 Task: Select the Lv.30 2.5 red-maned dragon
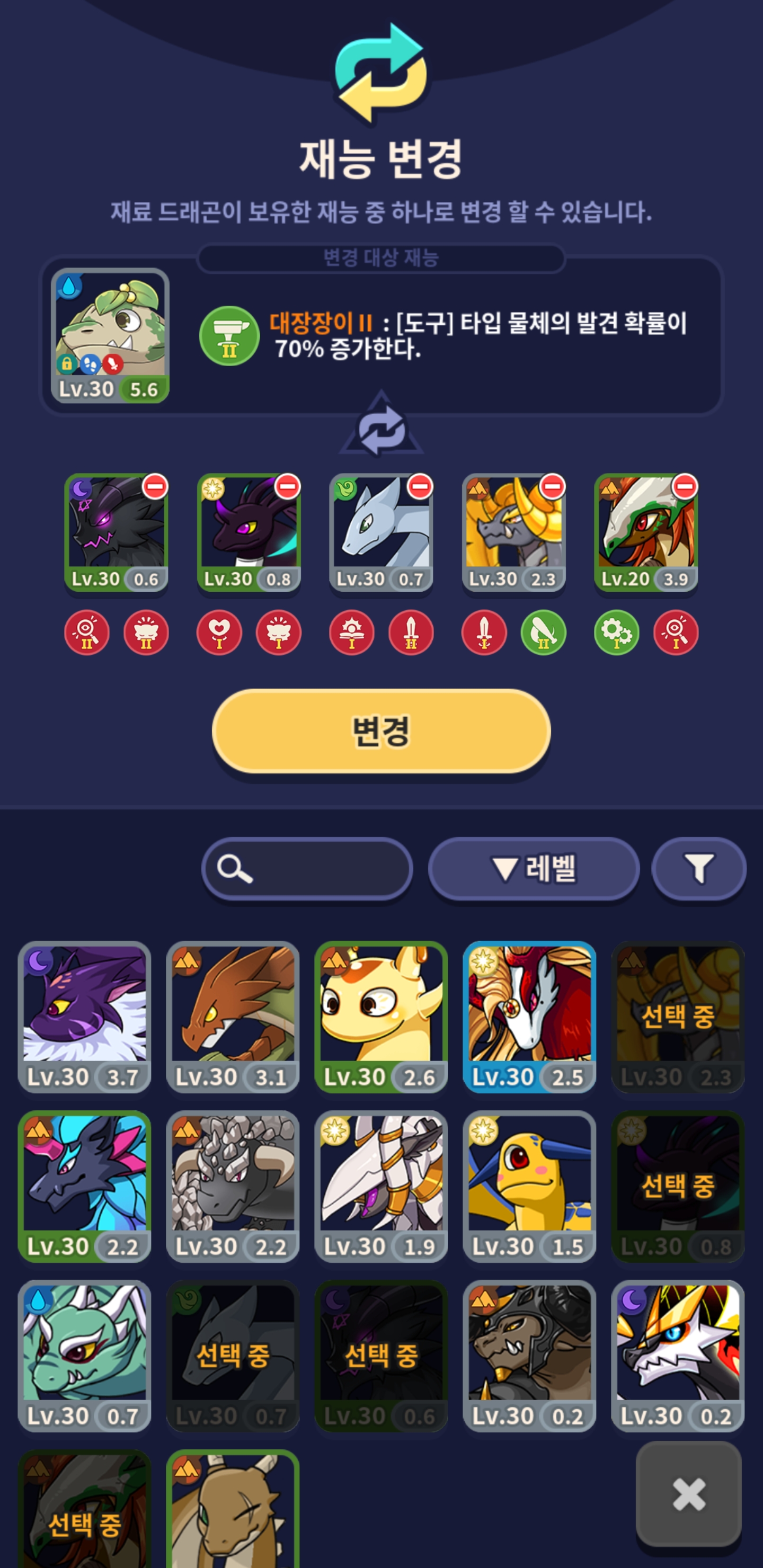click(x=529, y=1017)
